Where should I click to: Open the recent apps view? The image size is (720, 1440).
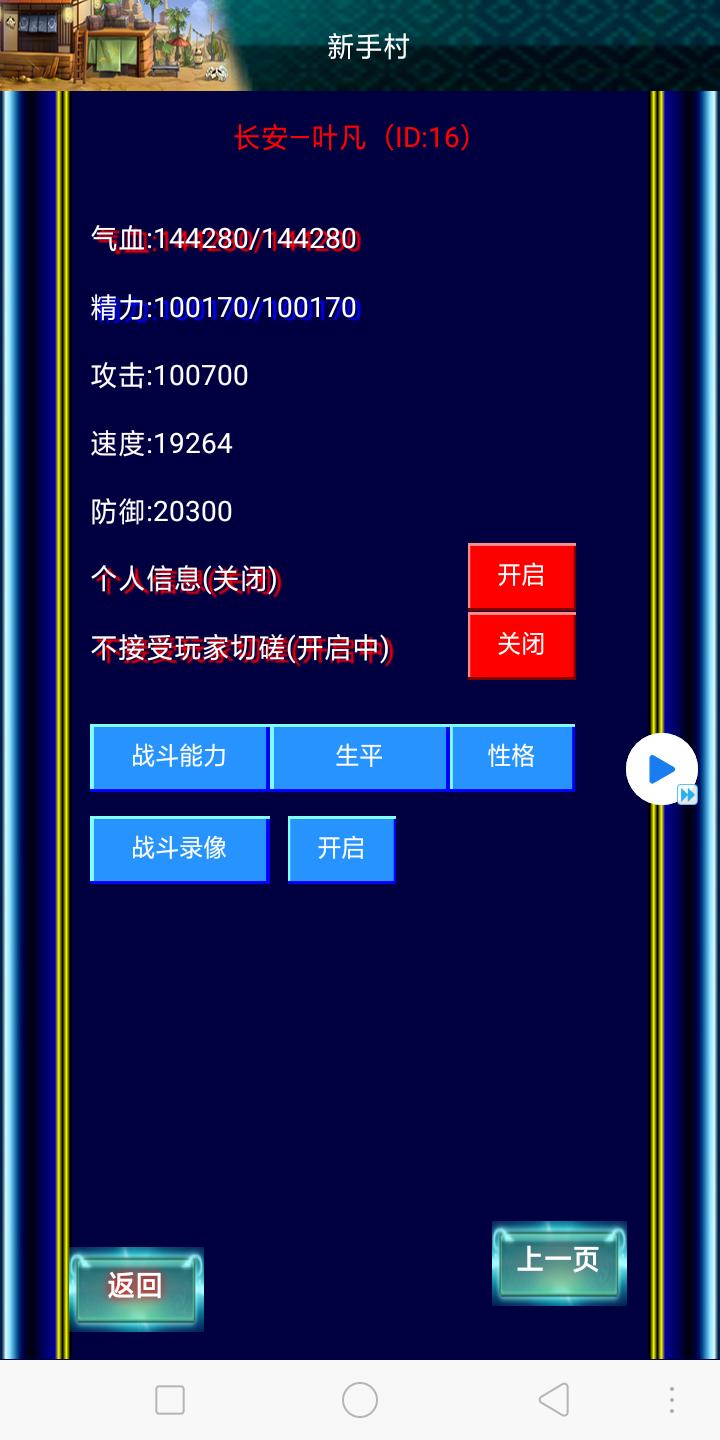170,1400
